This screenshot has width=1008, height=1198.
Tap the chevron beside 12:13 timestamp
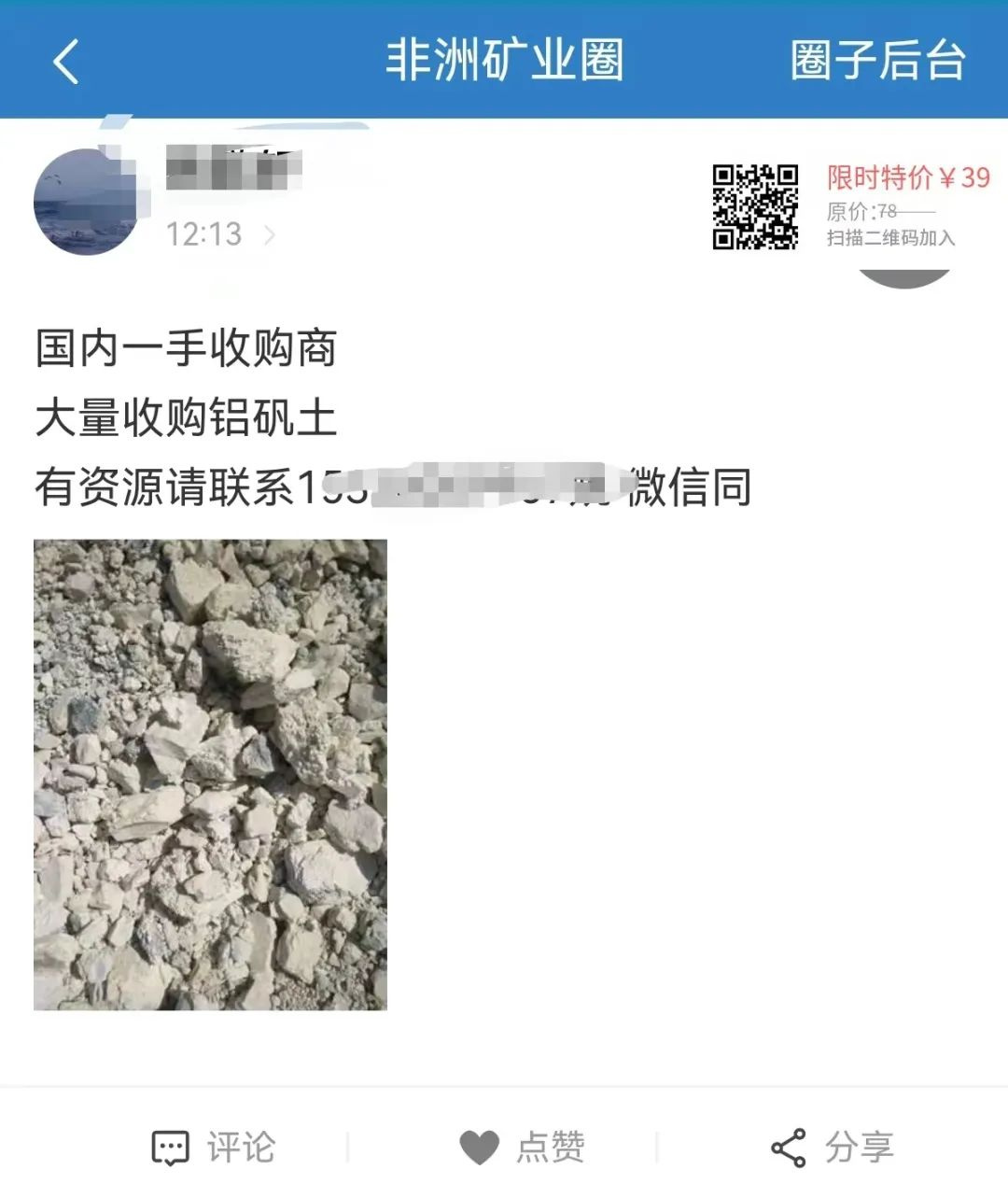pyautogui.click(x=270, y=234)
